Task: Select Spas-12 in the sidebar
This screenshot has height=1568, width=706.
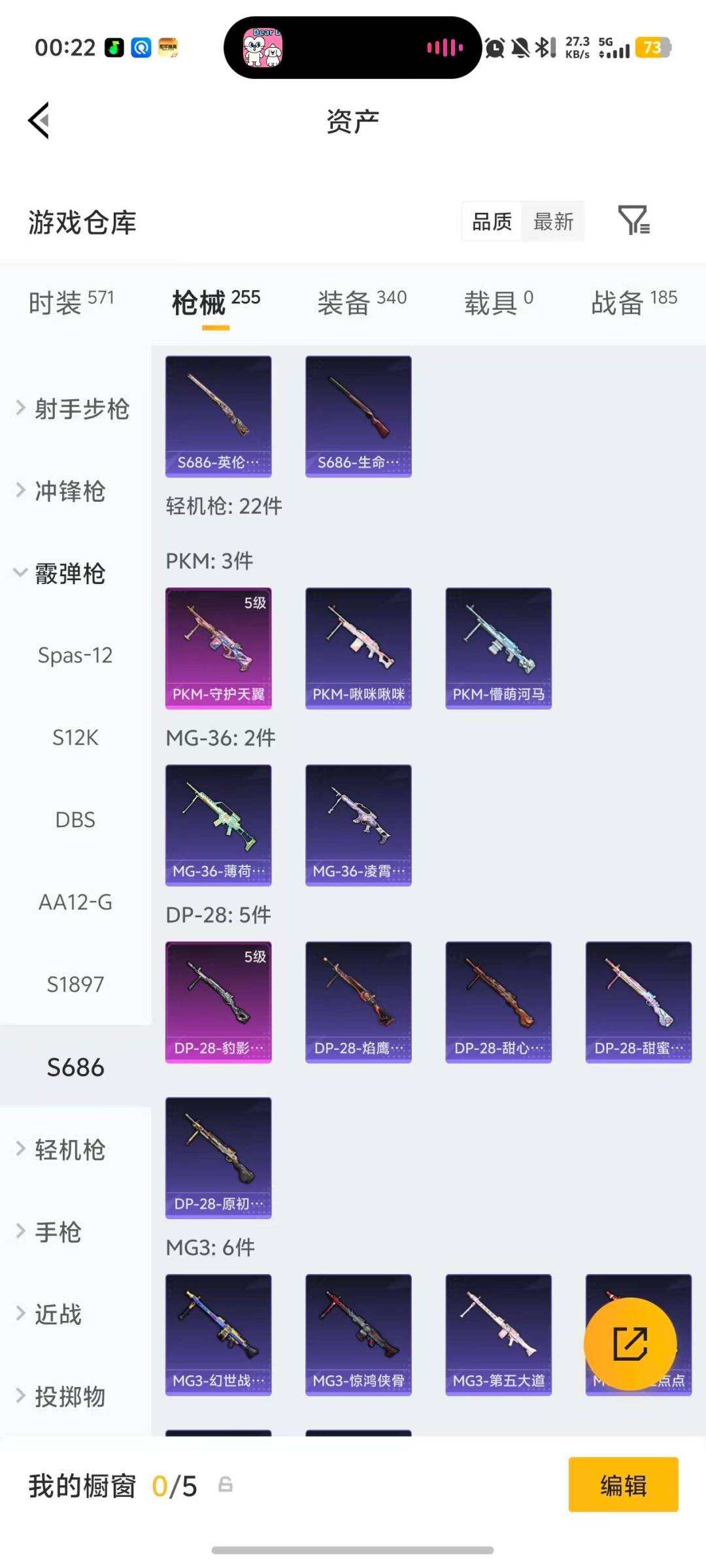Action: click(75, 655)
